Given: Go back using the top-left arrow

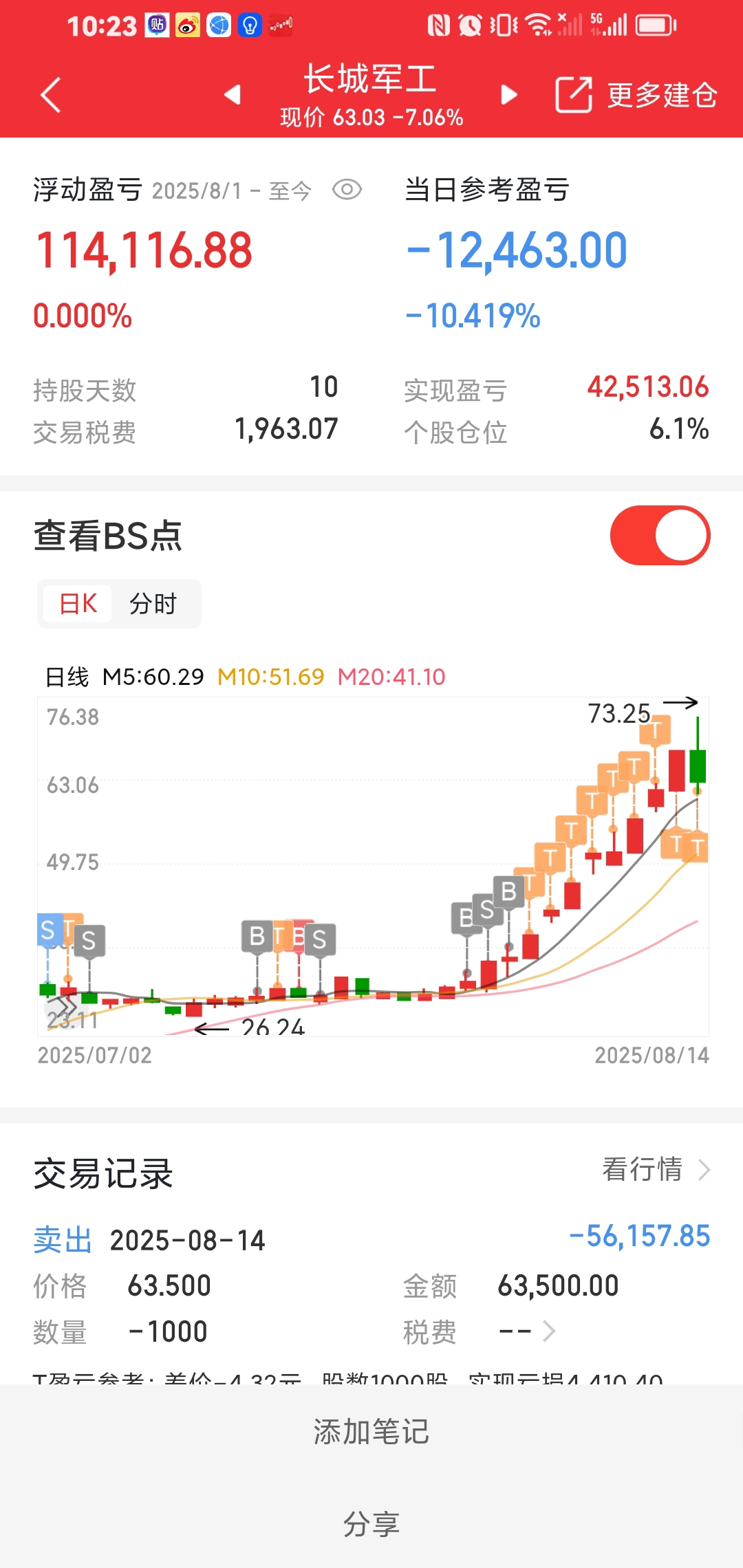Looking at the screenshot, I should [x=51, y=95].
